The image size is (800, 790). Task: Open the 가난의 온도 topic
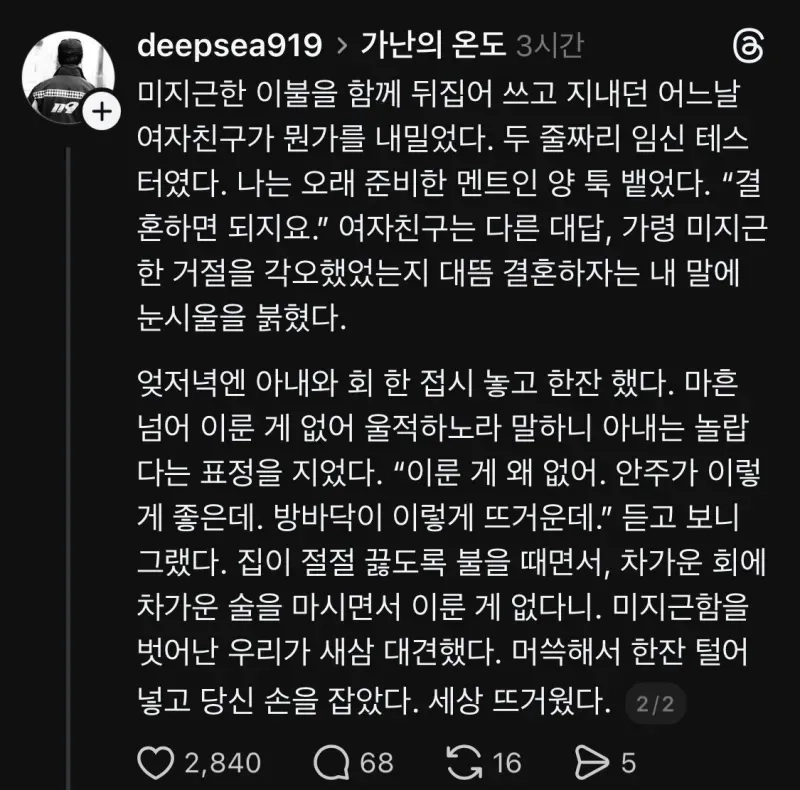click(x=433, y=44)
